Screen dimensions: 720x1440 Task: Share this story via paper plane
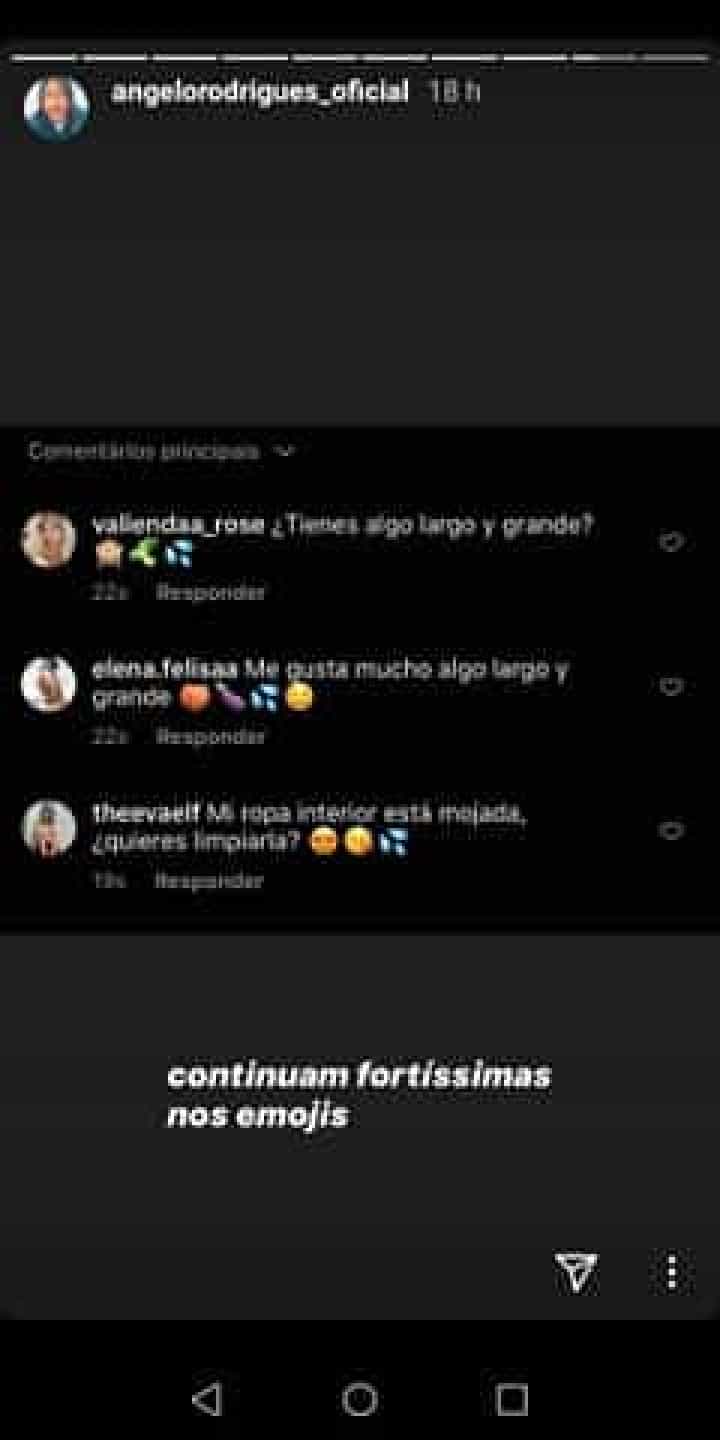[576, 1273]
